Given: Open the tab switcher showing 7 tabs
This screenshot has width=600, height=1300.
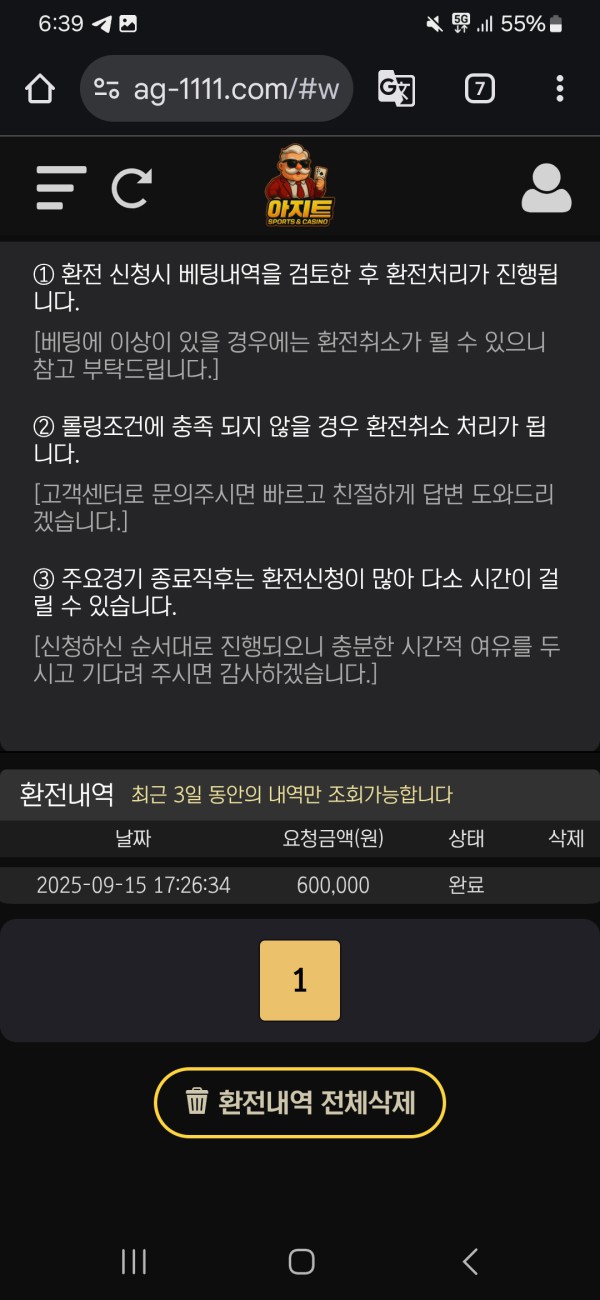Looking at the screenshot, I should click(480, 89).
